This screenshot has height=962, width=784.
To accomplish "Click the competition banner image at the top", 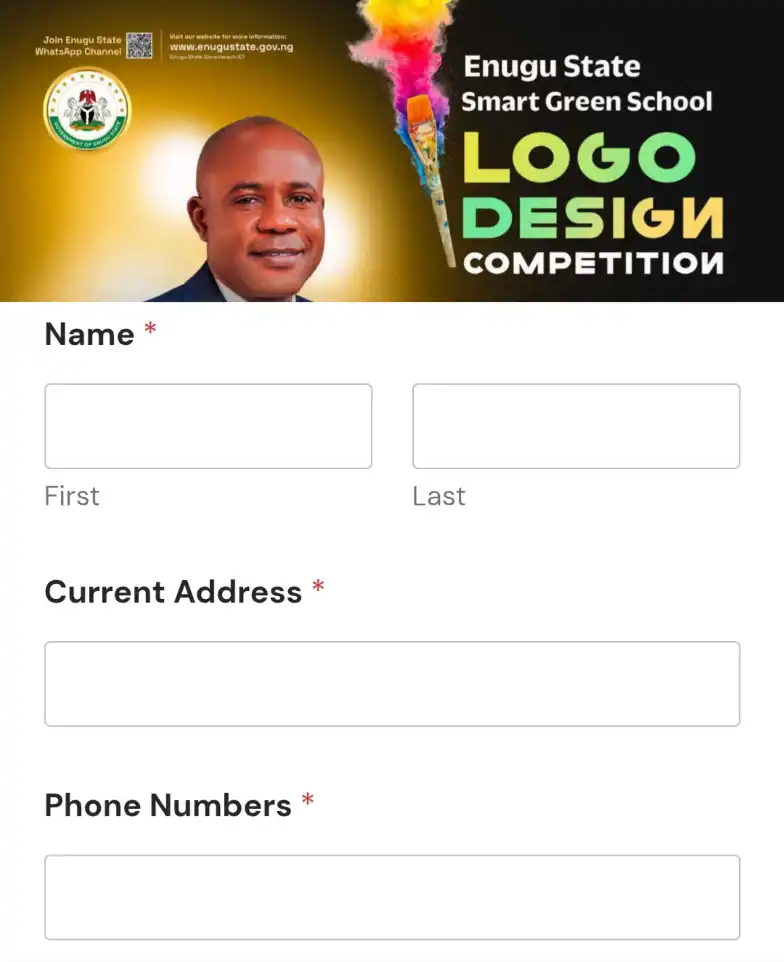I will click(x=392, y=150).
